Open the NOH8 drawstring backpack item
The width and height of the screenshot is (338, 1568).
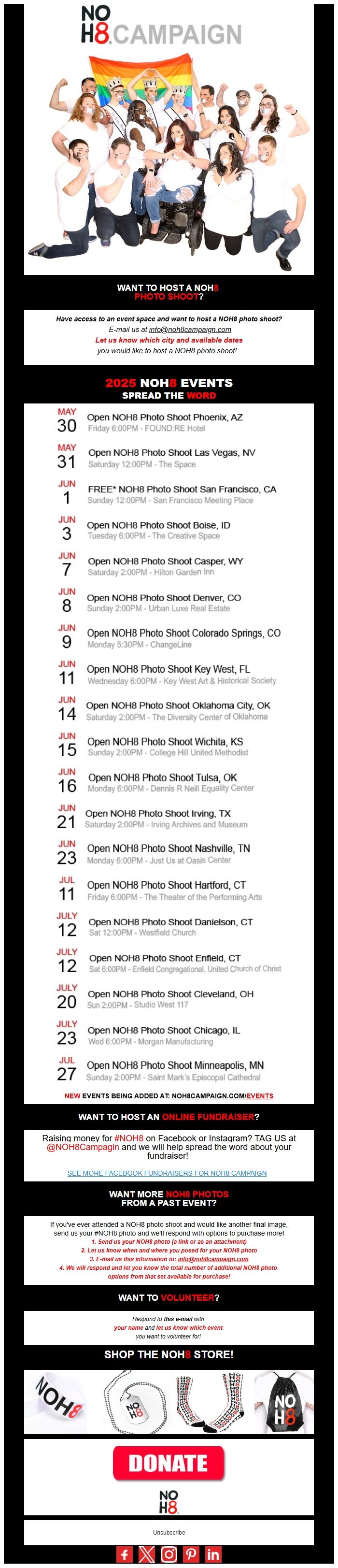283,1402
